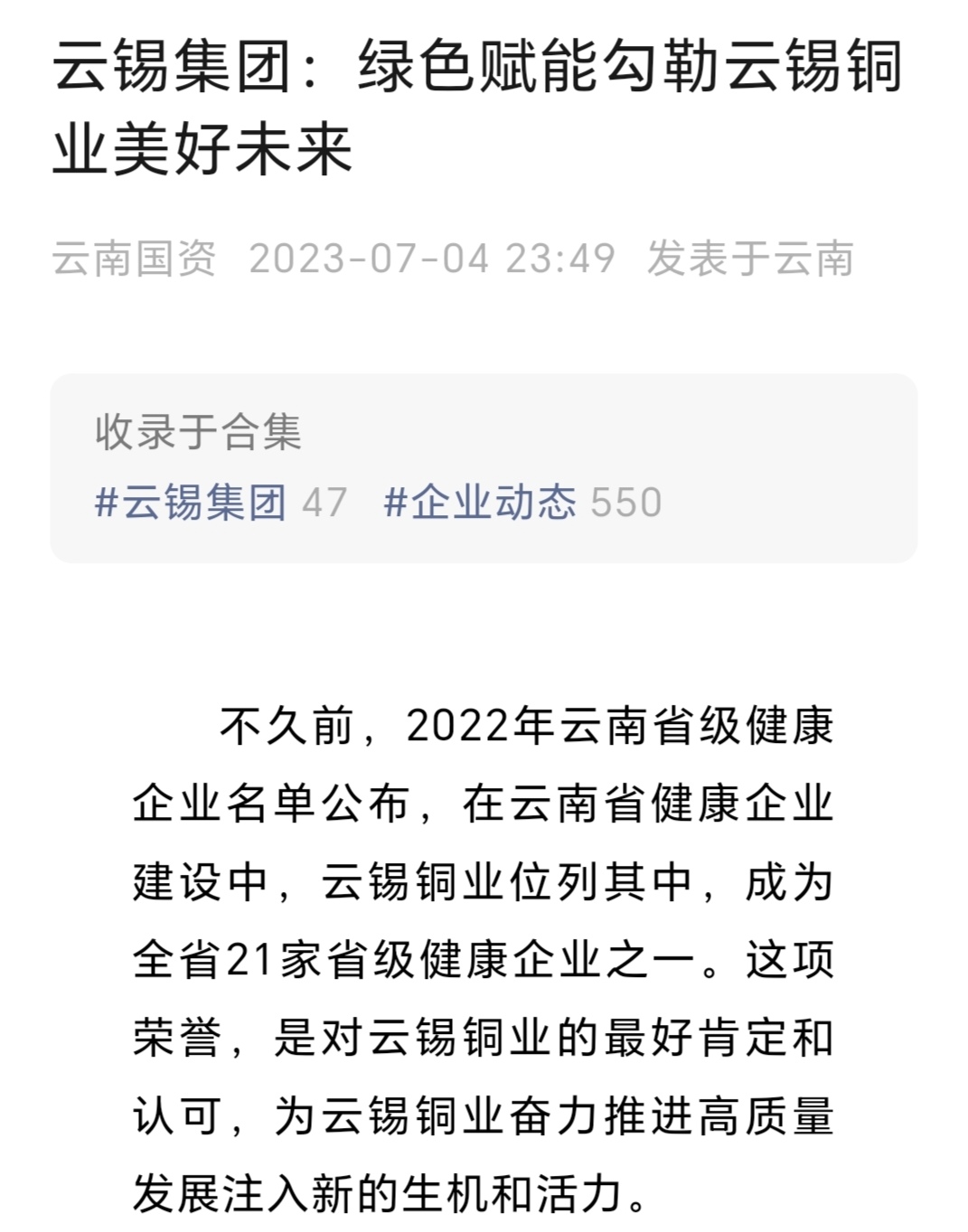The height and width of the screenshot is (1232, 968).
Task: Open the 云南国资 account page
Action: click(134, 259)
